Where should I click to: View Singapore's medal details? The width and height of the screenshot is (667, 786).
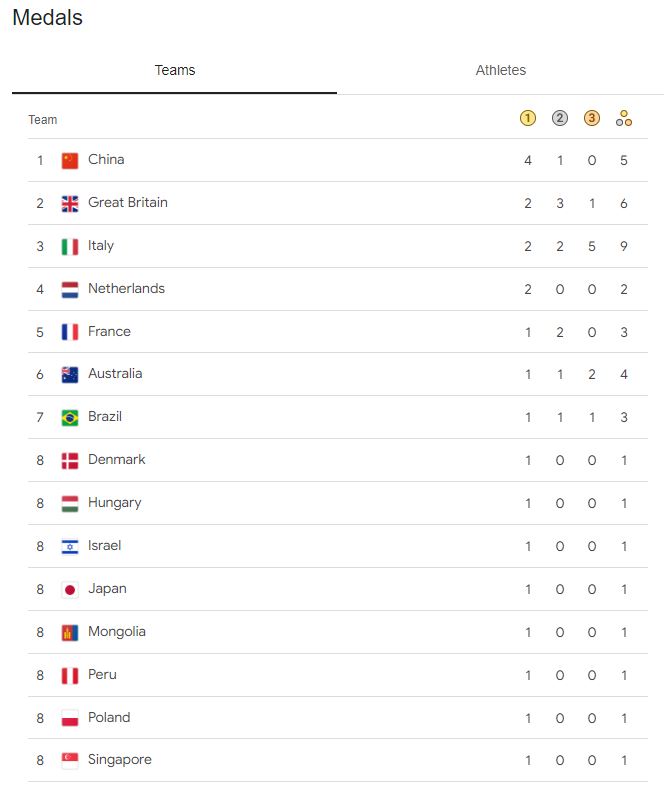pyautogui.click(x=338, y=760)
